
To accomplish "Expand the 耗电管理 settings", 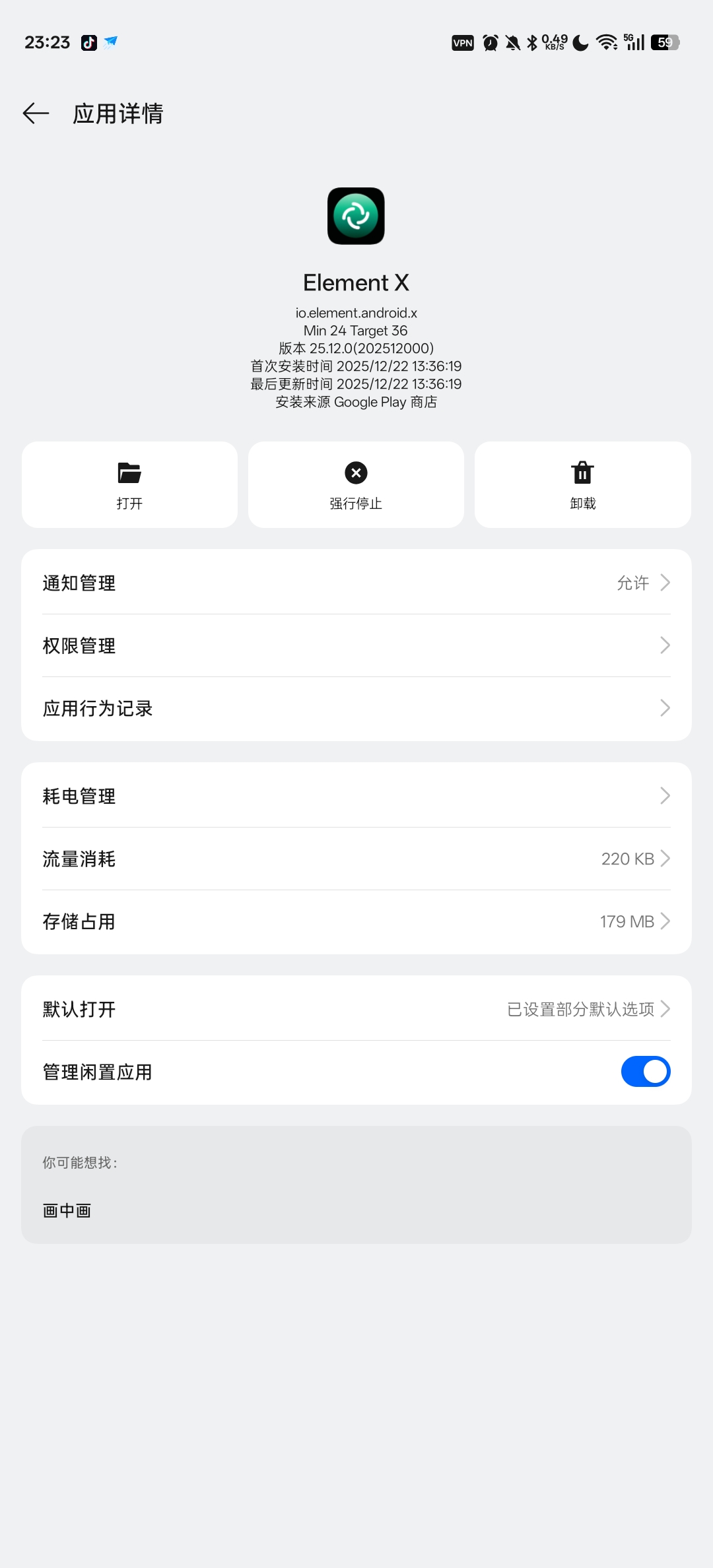I will (x=356, y=796).
